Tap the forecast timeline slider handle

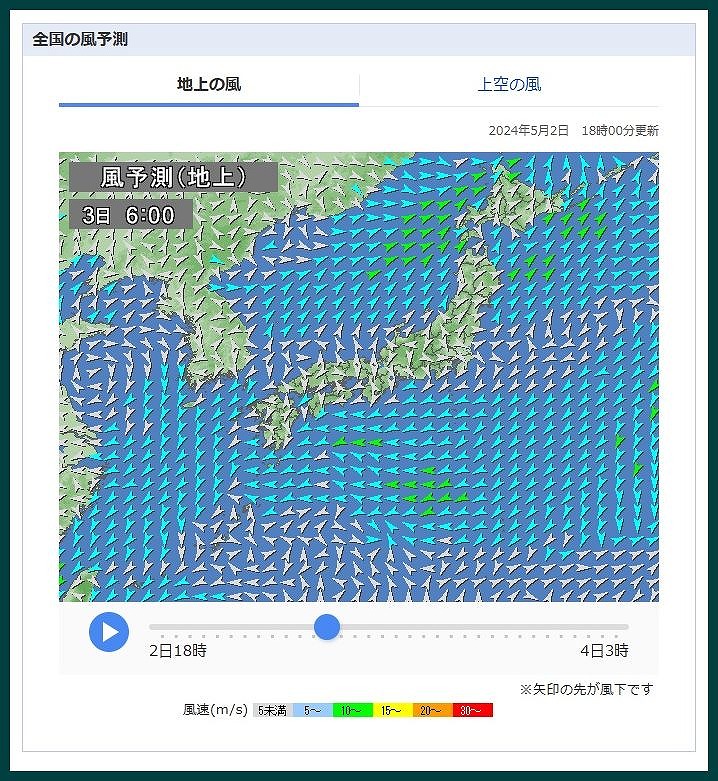[x=327, y=627]
